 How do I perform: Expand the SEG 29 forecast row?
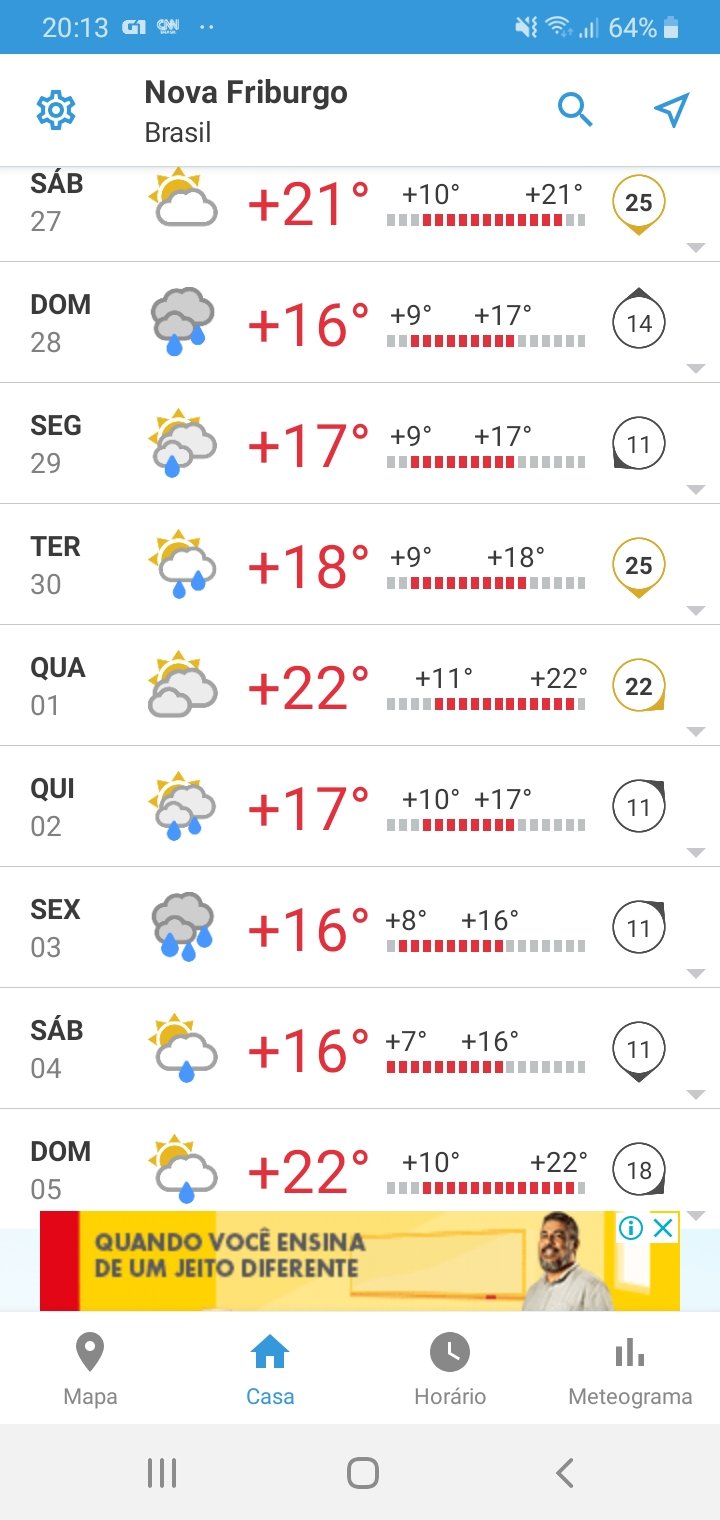coord(360,444)
